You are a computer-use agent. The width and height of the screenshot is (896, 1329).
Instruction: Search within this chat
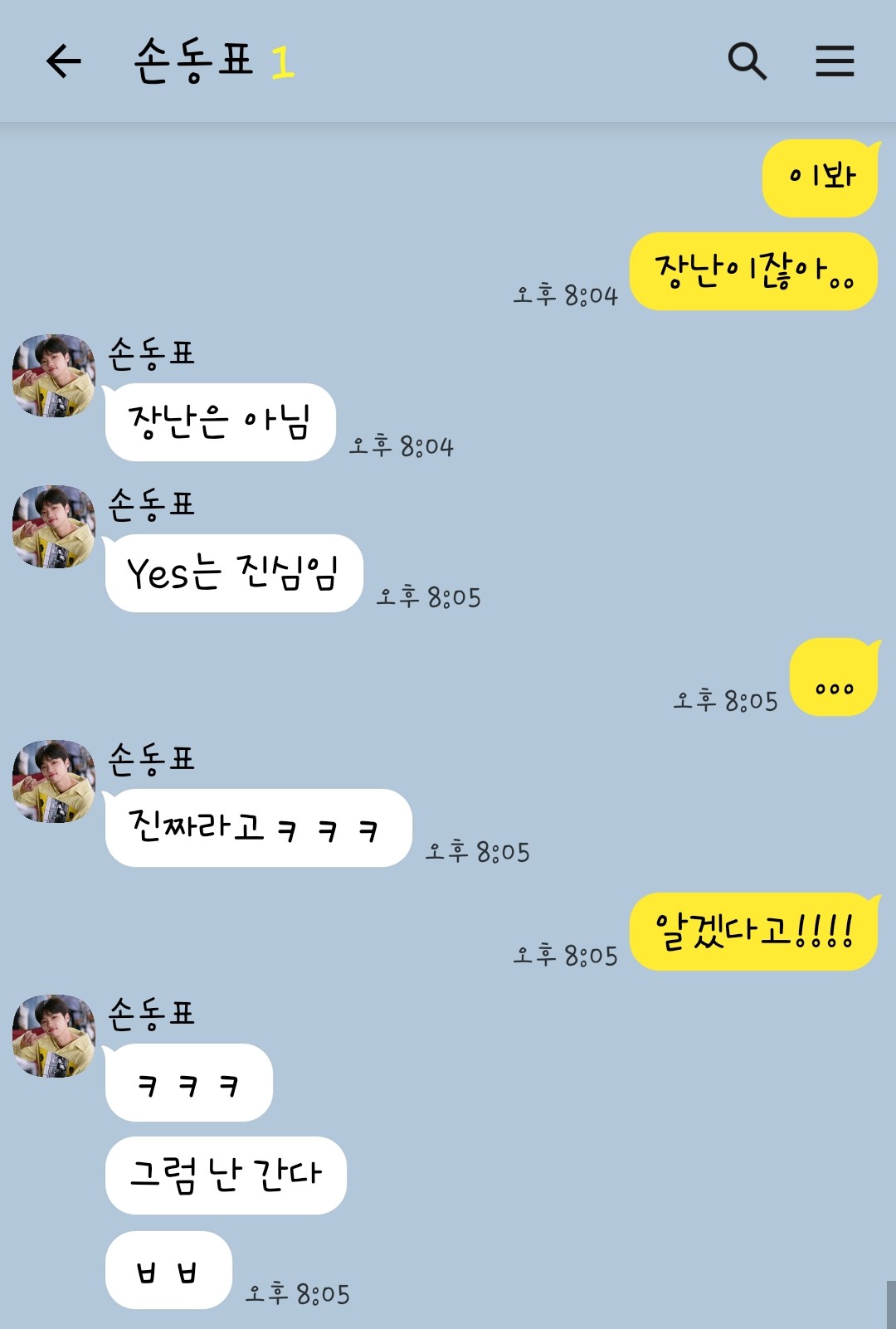pos(747,61)
